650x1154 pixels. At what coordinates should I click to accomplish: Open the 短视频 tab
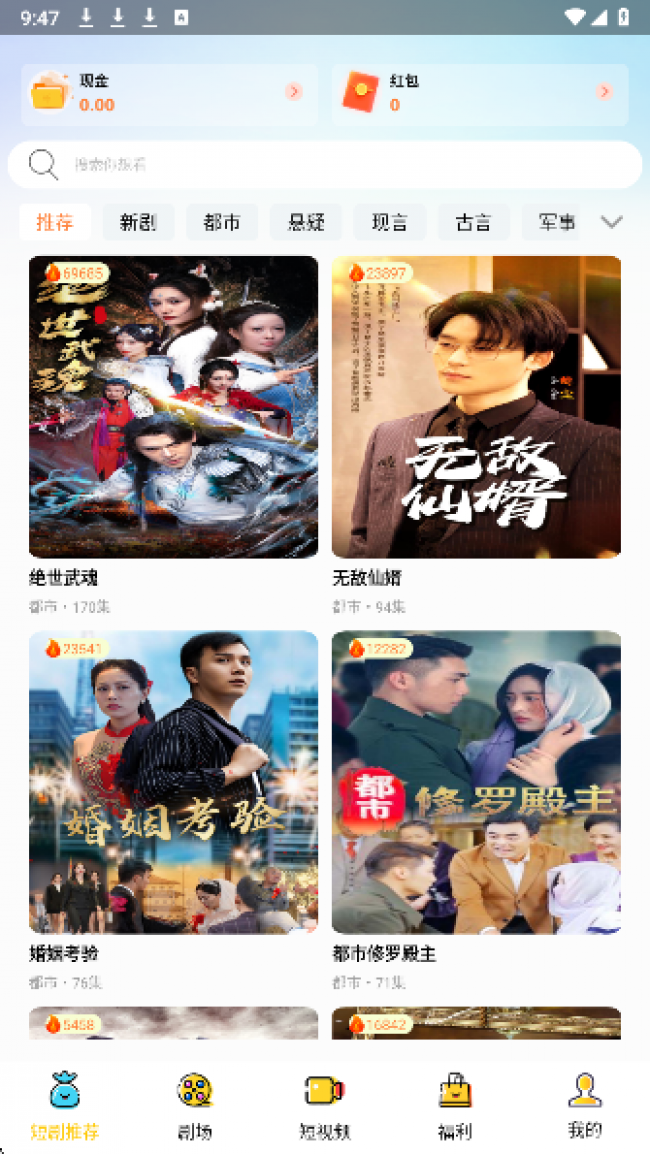(325, 1106)
